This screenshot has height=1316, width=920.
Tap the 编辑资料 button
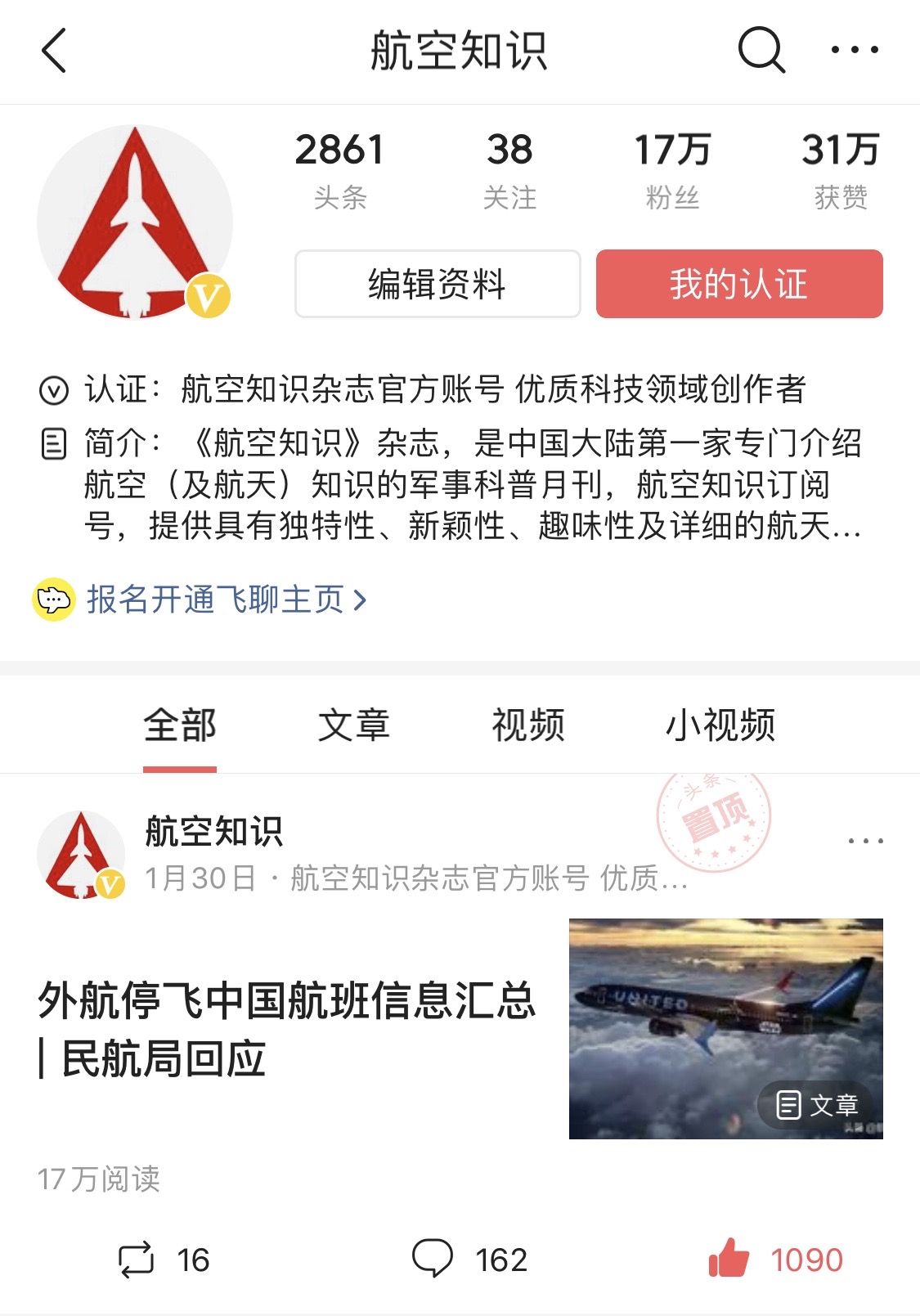(x=438, y=284)
